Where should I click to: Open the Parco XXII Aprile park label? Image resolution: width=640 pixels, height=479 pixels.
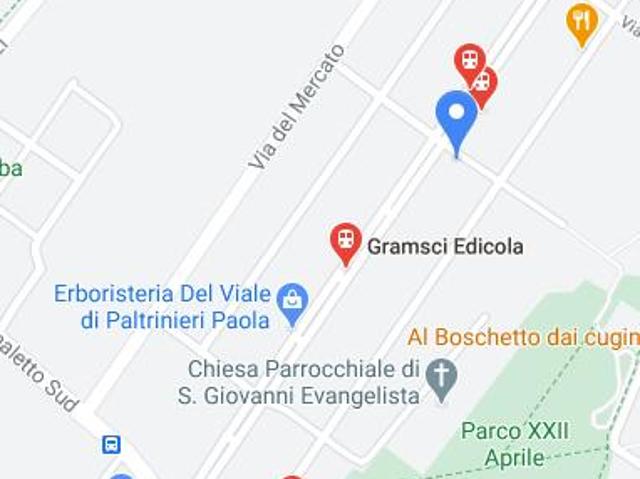click(x=516, y=444)
